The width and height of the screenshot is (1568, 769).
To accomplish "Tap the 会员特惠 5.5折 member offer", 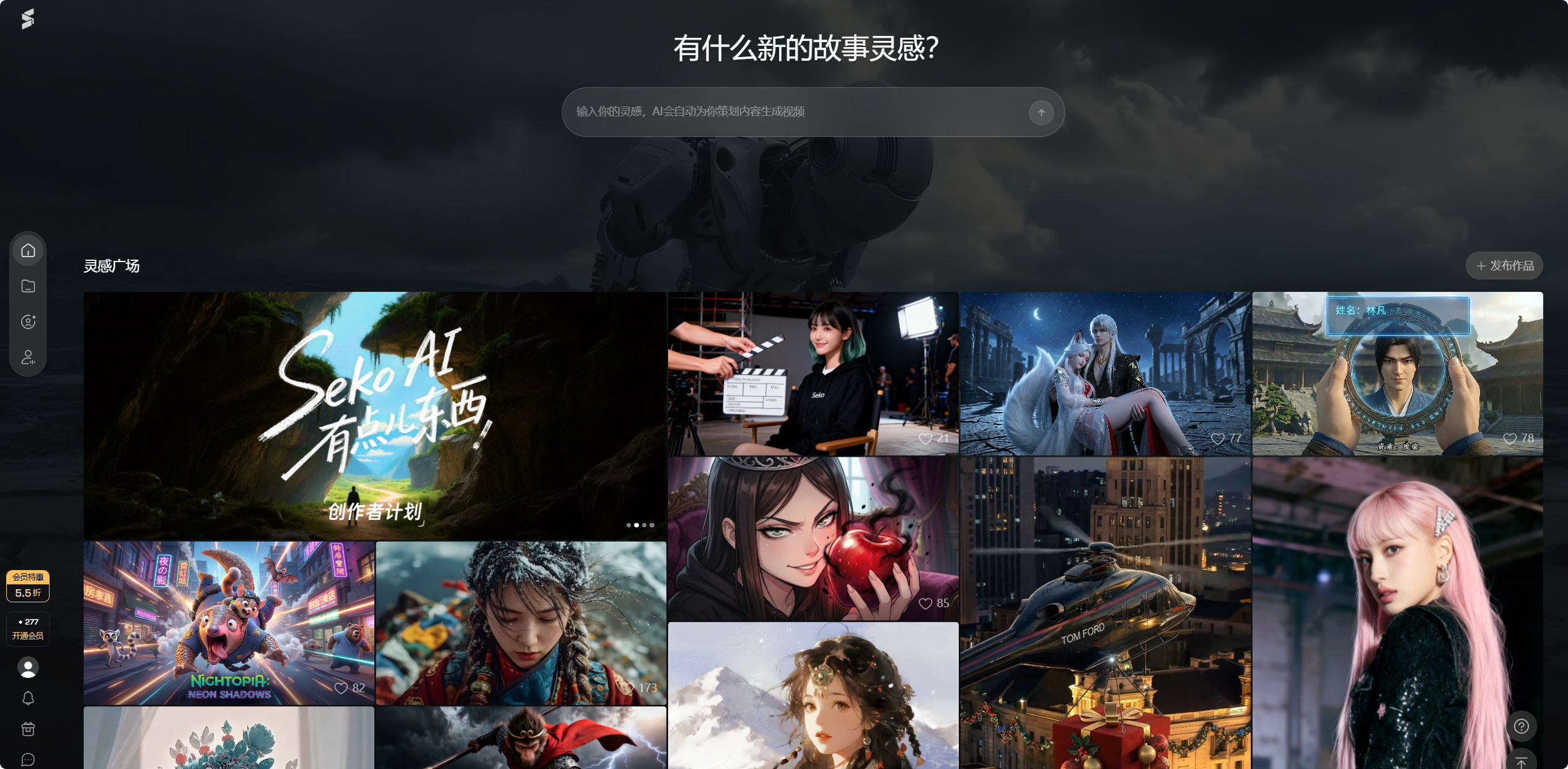I will [28, 586].
